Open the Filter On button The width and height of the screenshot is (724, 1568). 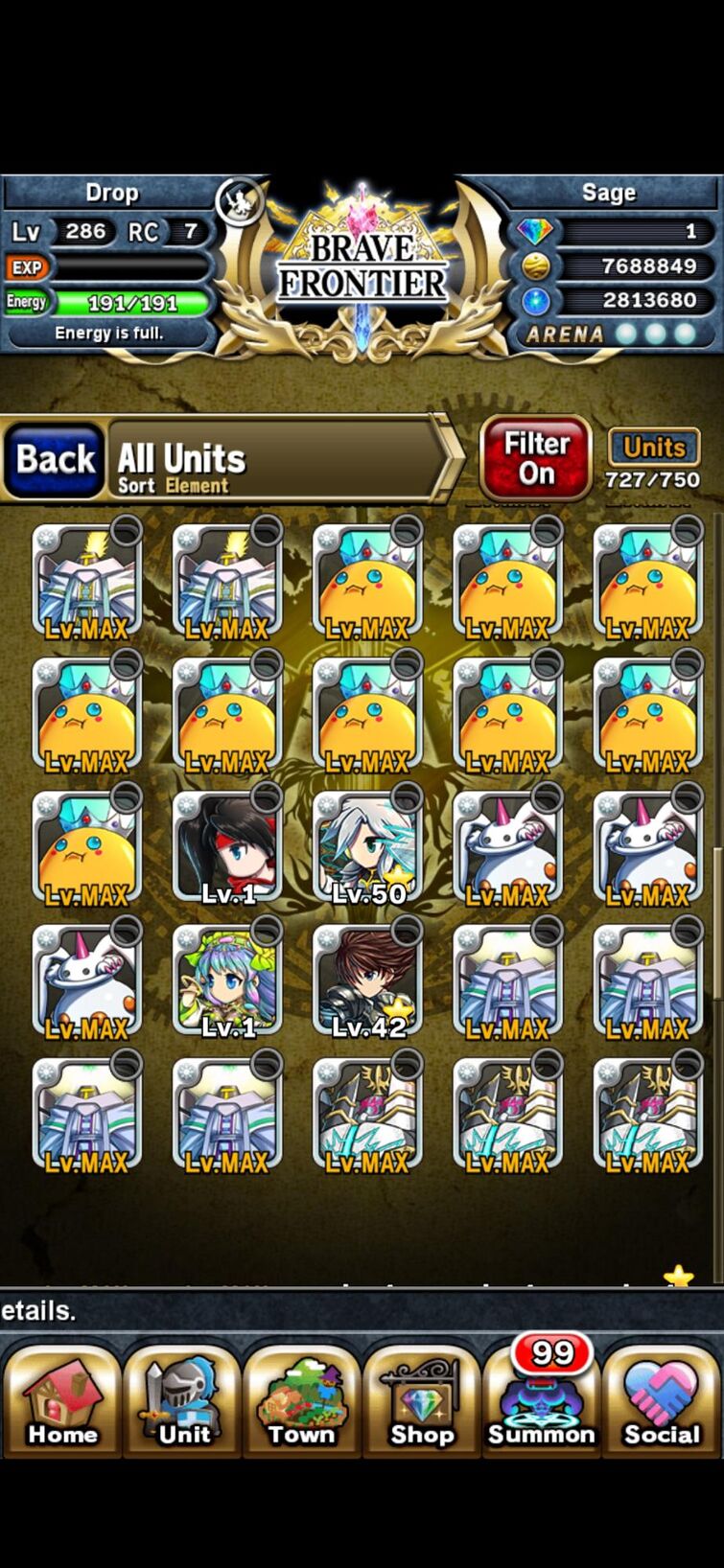click(536, 458)
